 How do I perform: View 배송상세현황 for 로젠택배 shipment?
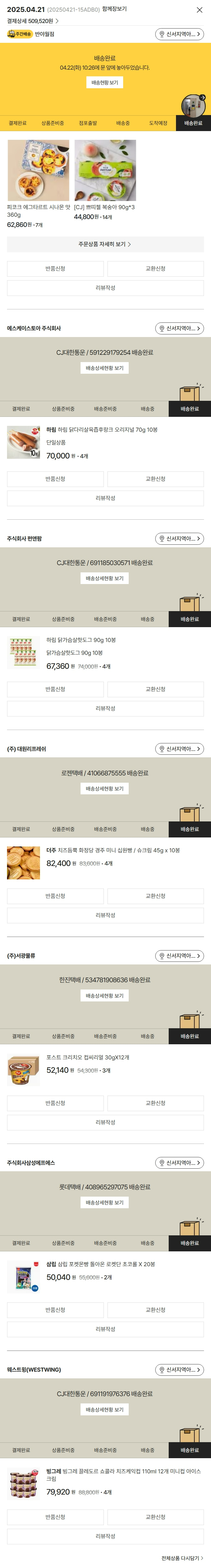click(105, 788)
